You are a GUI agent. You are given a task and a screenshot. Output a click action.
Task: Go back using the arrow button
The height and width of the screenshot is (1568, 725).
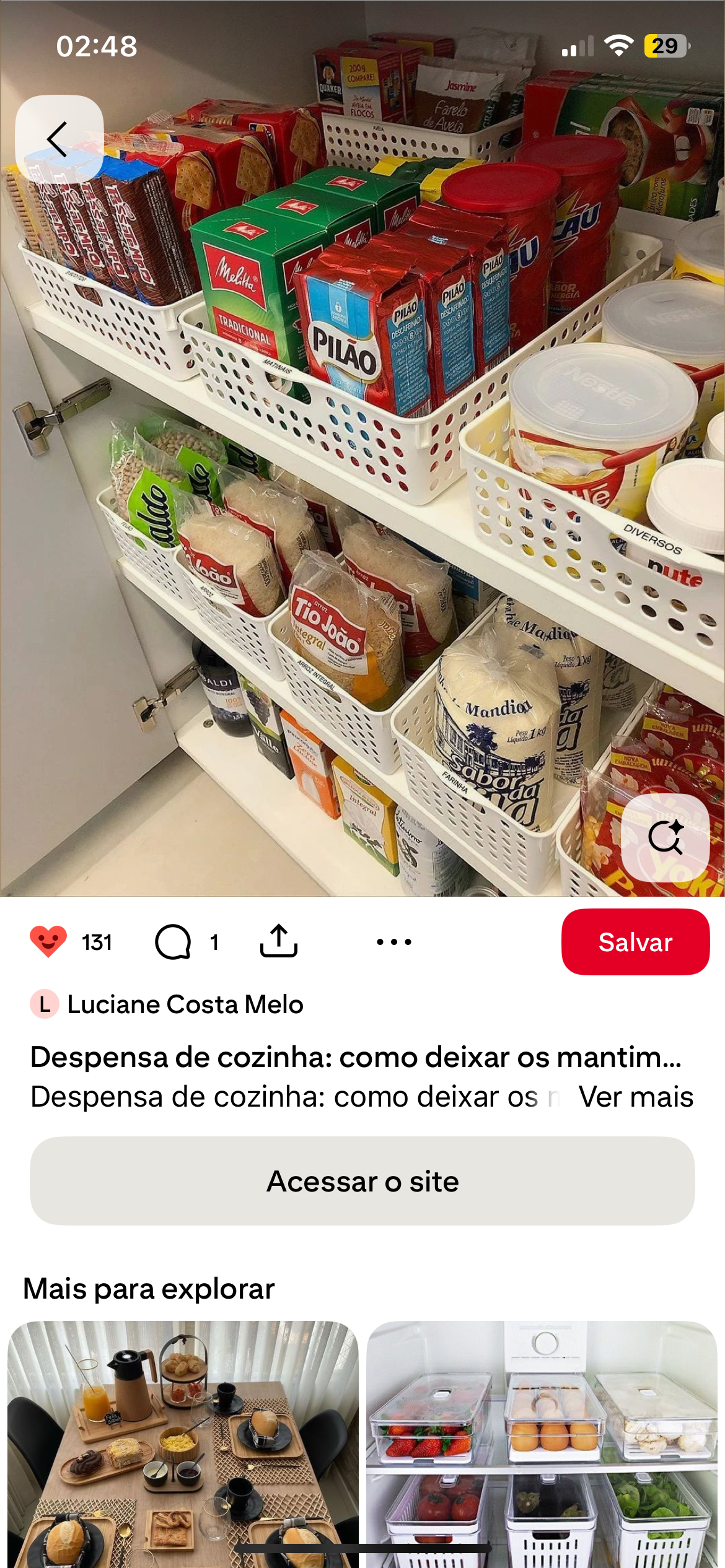[59, 139]
